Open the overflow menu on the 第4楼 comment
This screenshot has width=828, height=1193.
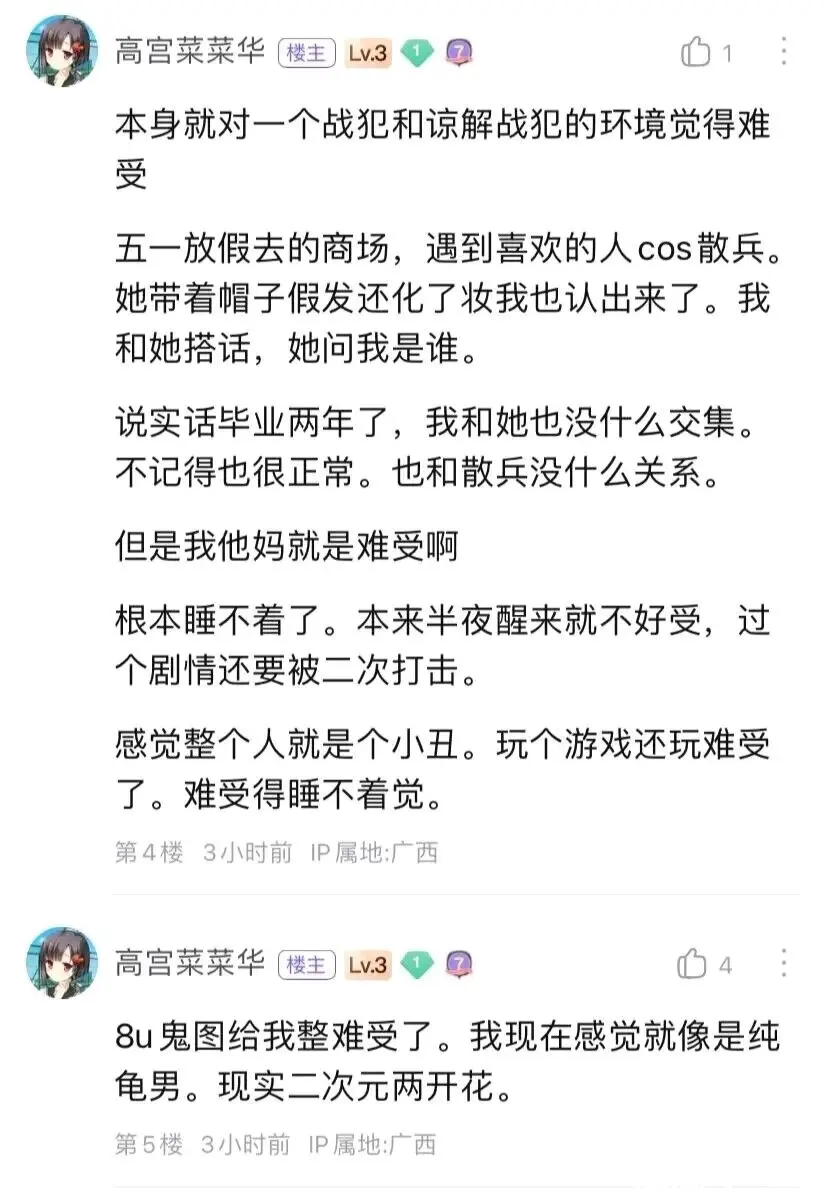click(785, 52)
